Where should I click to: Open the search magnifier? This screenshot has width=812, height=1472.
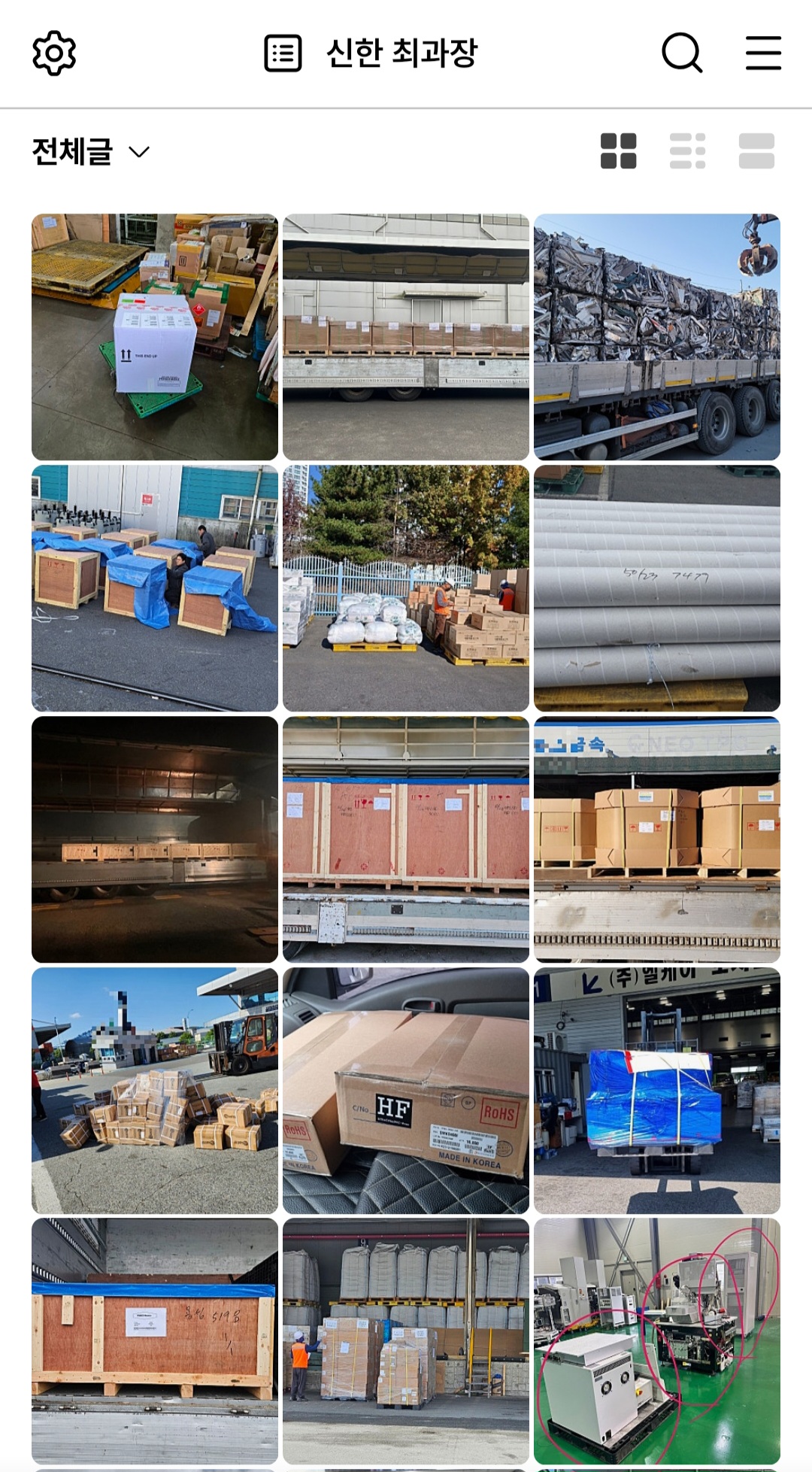click(x=681, y=53)
